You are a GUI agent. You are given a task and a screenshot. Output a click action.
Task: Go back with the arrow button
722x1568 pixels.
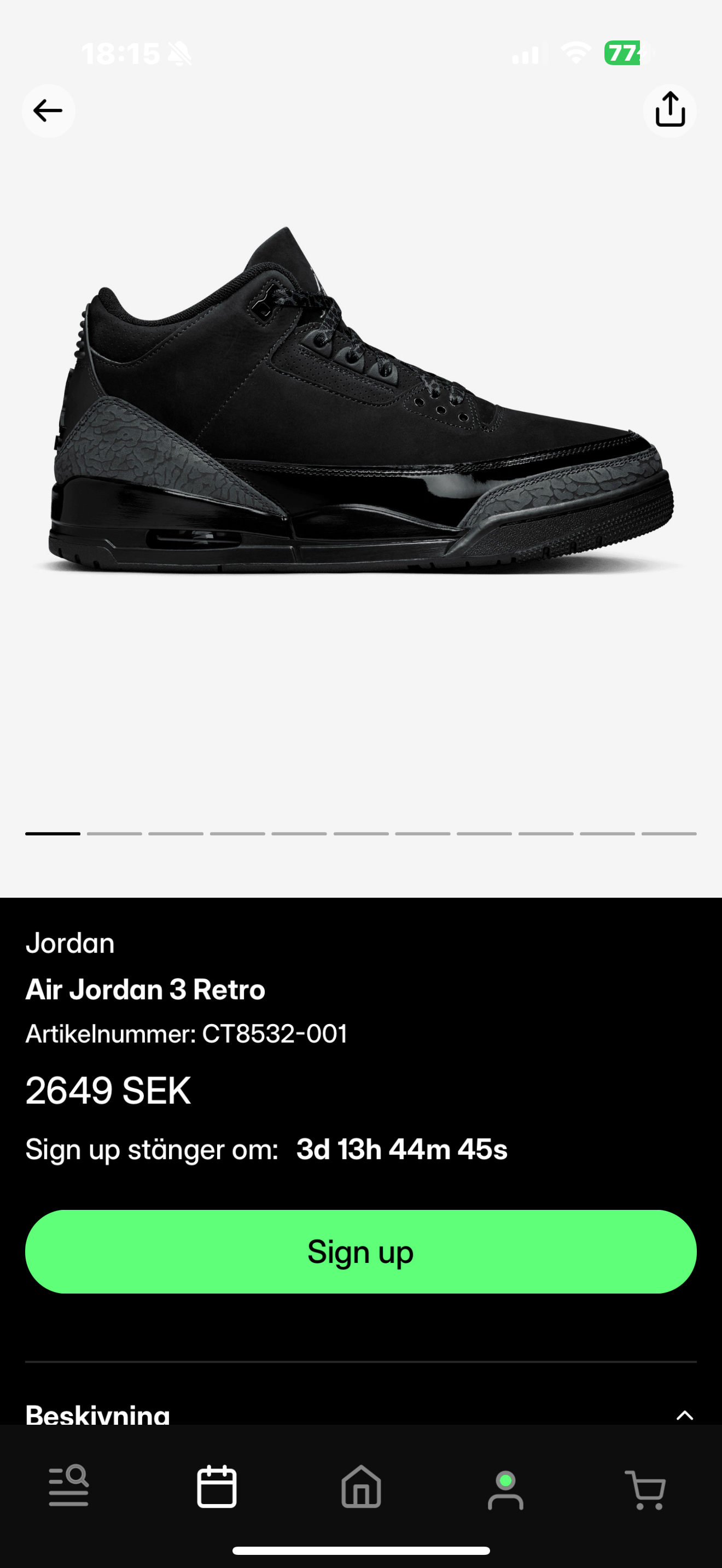click(48, 111)
